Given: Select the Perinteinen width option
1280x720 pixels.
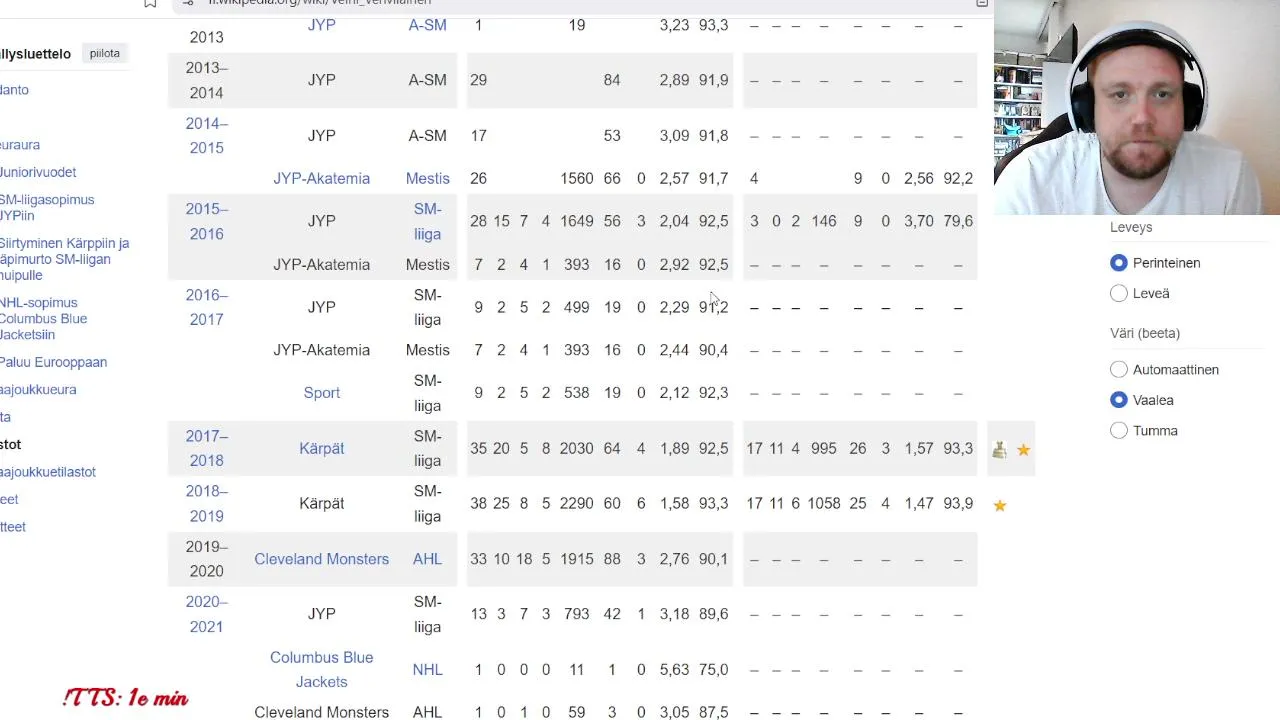Looking at the screenshot, I should pyautogui.click(x=1119, y=263).
